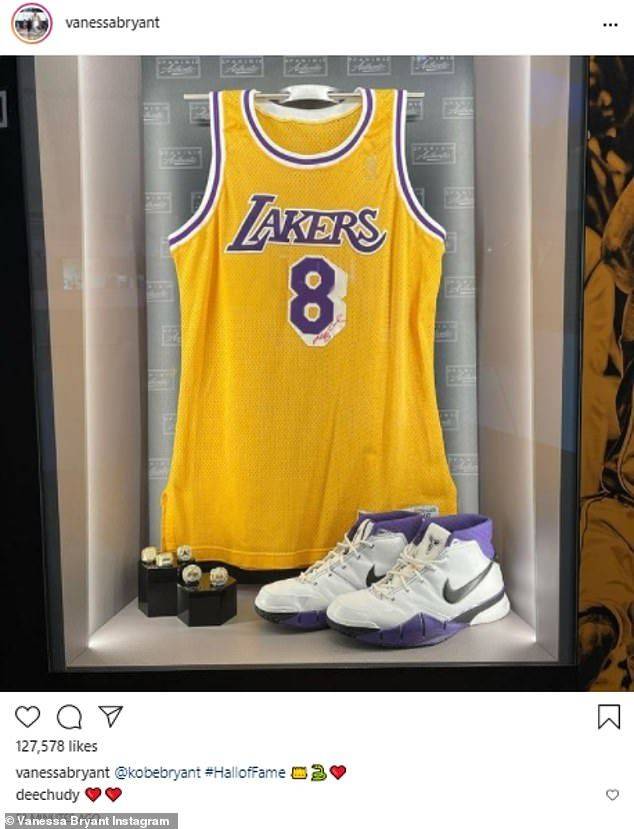Share the post via paper plane icon
Image resolution: width=634 pixels, height=829 pixels.
click(109, 716)
